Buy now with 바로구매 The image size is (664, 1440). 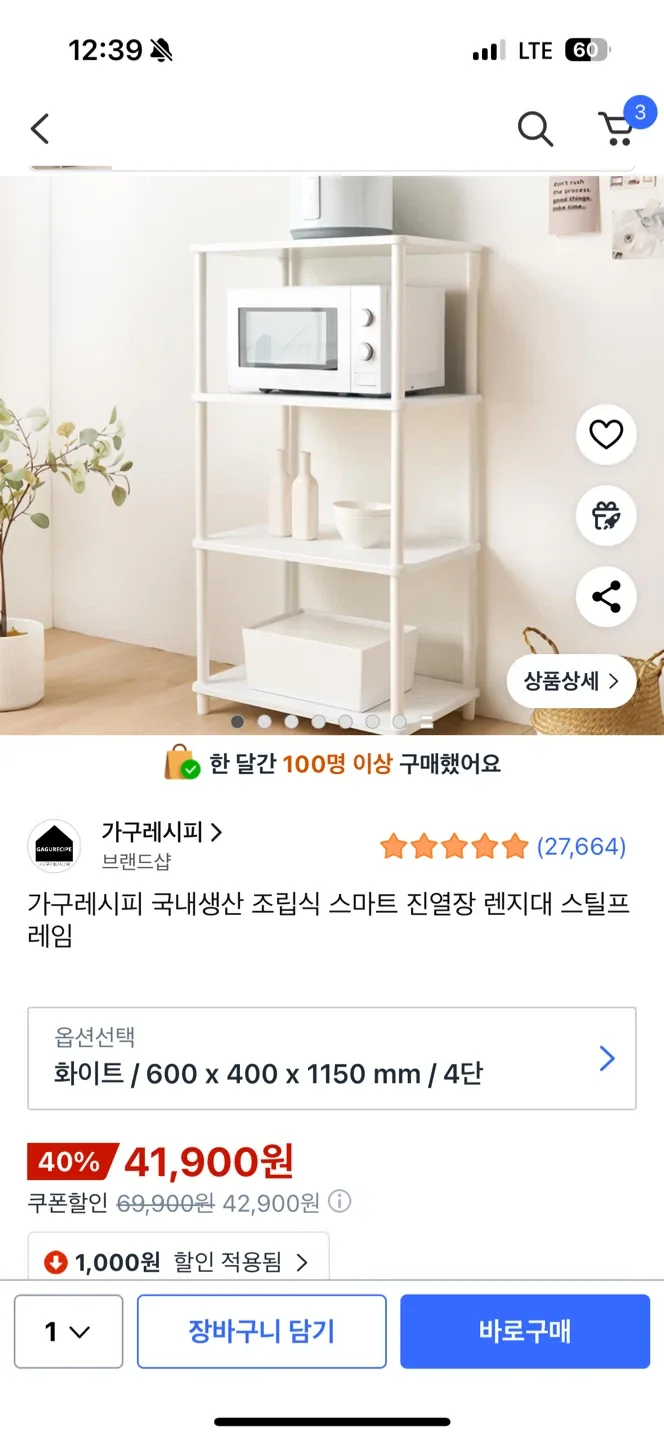(525, 1331)
